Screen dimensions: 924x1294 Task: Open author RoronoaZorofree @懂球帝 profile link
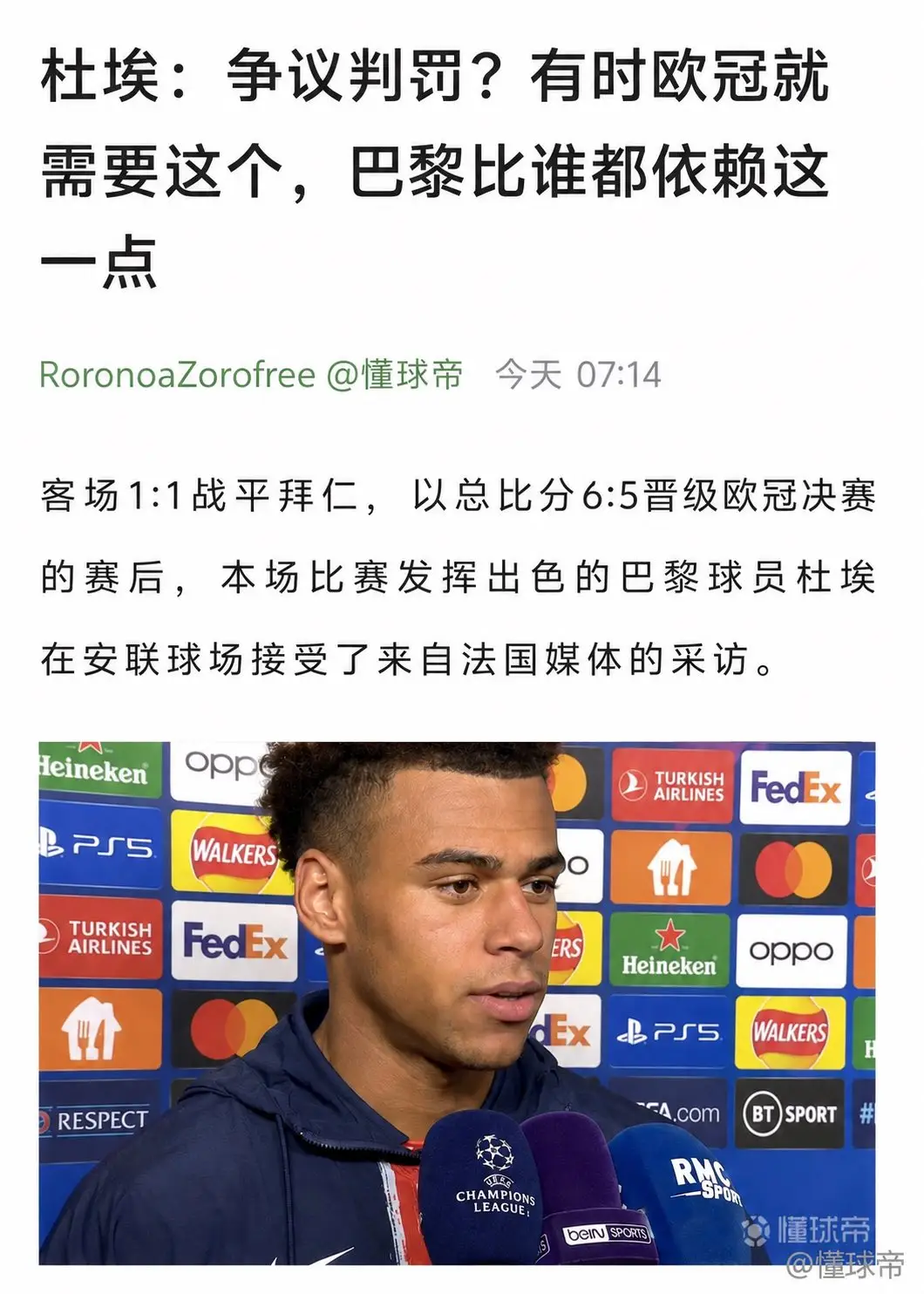pyautogui.click(x=251, y=375)
